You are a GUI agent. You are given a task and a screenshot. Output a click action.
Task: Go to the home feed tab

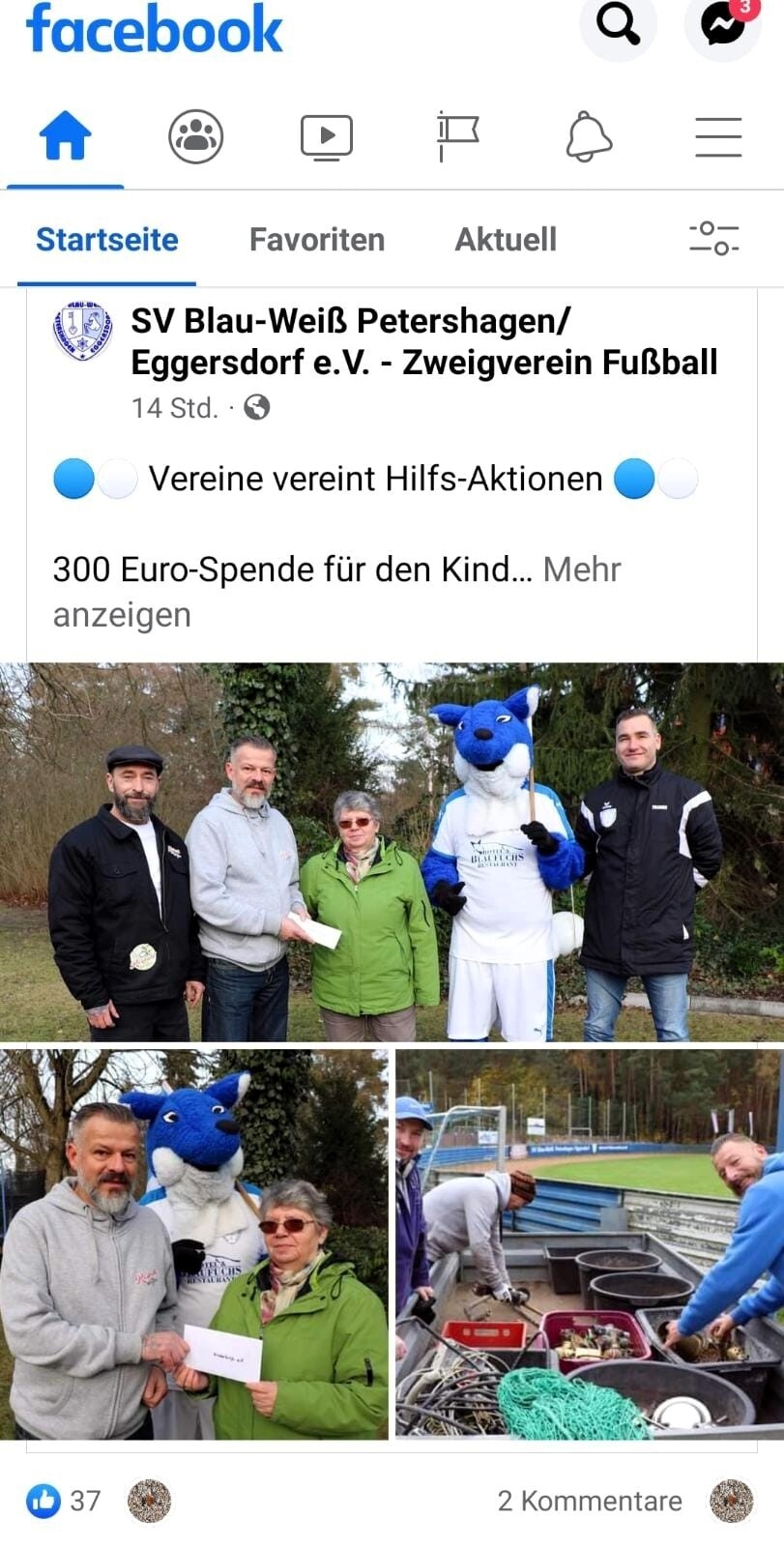click(x=65, y=136)
